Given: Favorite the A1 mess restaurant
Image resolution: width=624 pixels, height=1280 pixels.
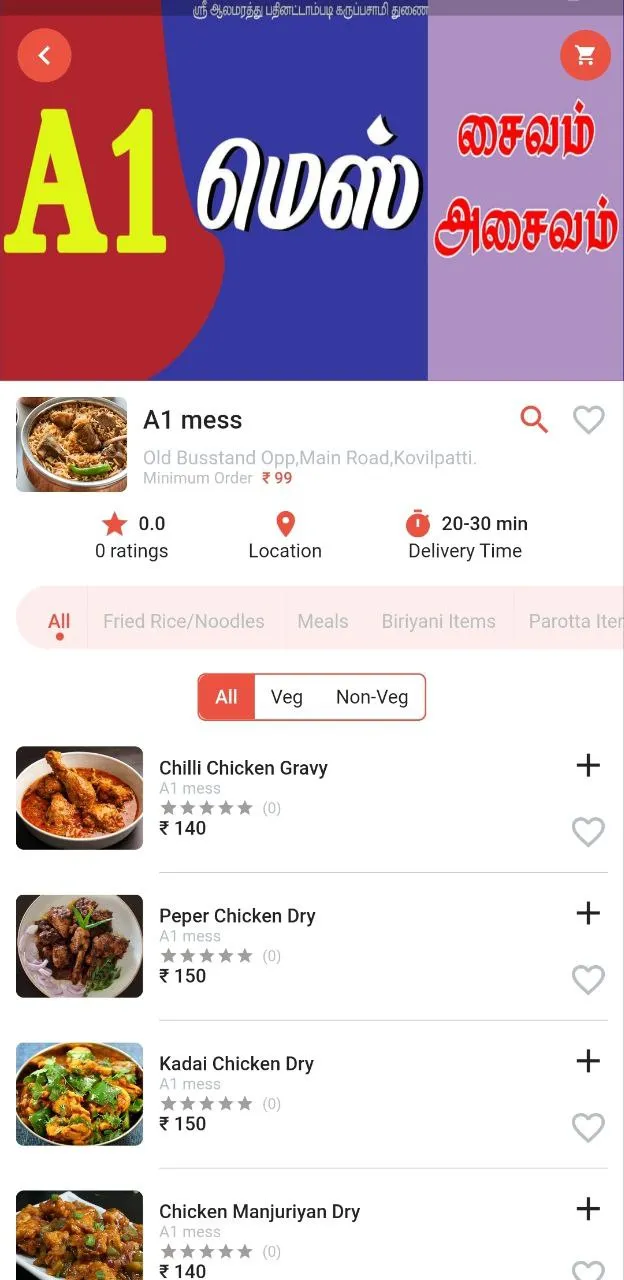Looking at the screenshot, I should click(x=588, y=420).
